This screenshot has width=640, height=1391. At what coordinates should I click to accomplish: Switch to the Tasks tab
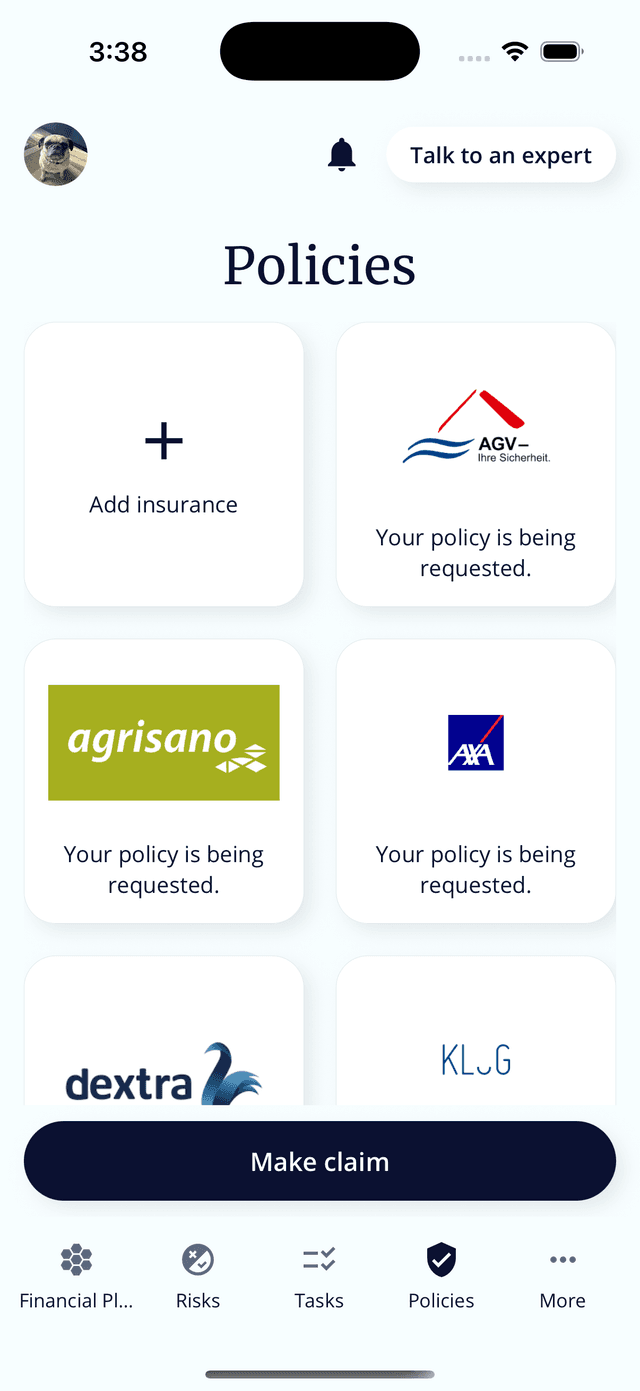click(x=319, y=1277)
